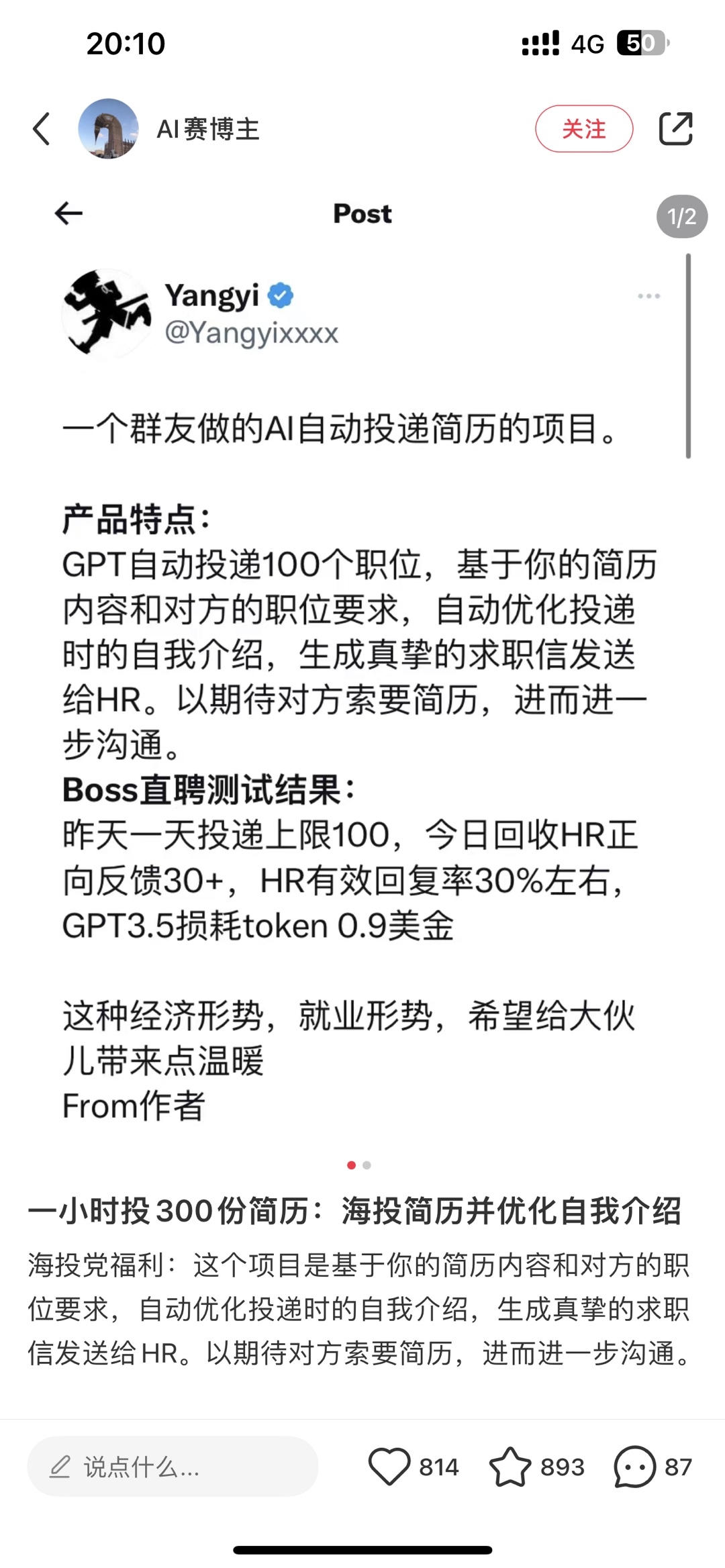Open AI赛博主's profile avatar
The width and height of the screenshot is (725, 1568).
coord(108,129)
